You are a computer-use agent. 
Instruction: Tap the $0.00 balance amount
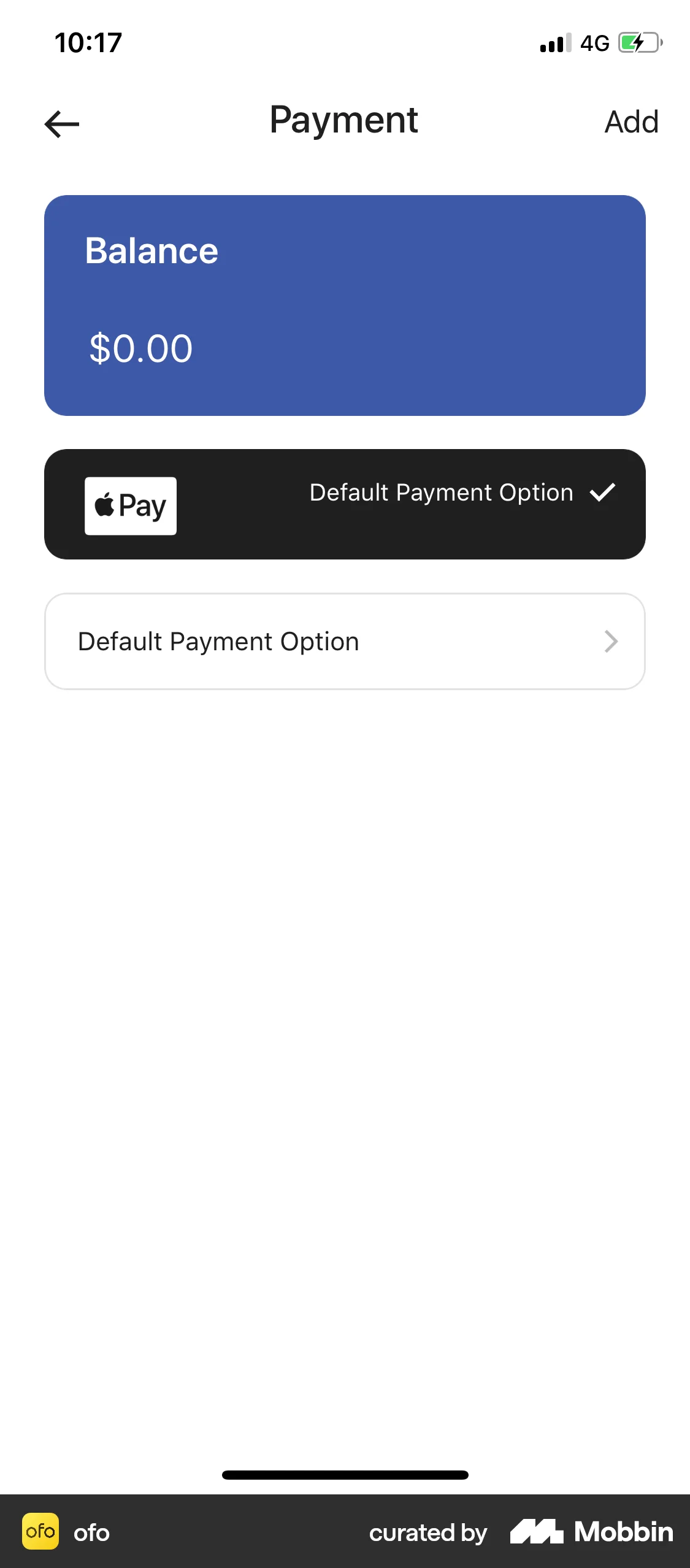tap(140, 349)
